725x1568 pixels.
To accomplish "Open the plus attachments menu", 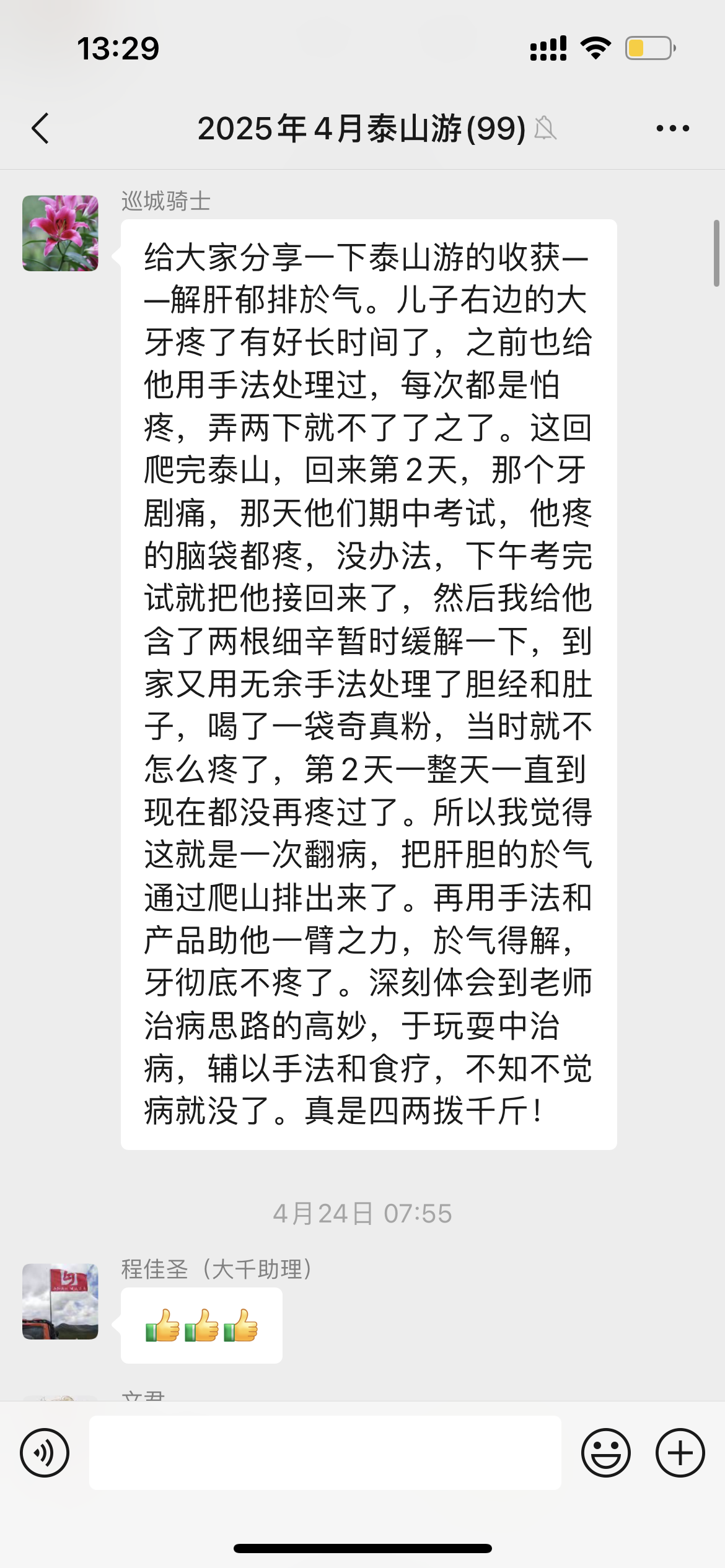I will click(x=680, y=1453).
